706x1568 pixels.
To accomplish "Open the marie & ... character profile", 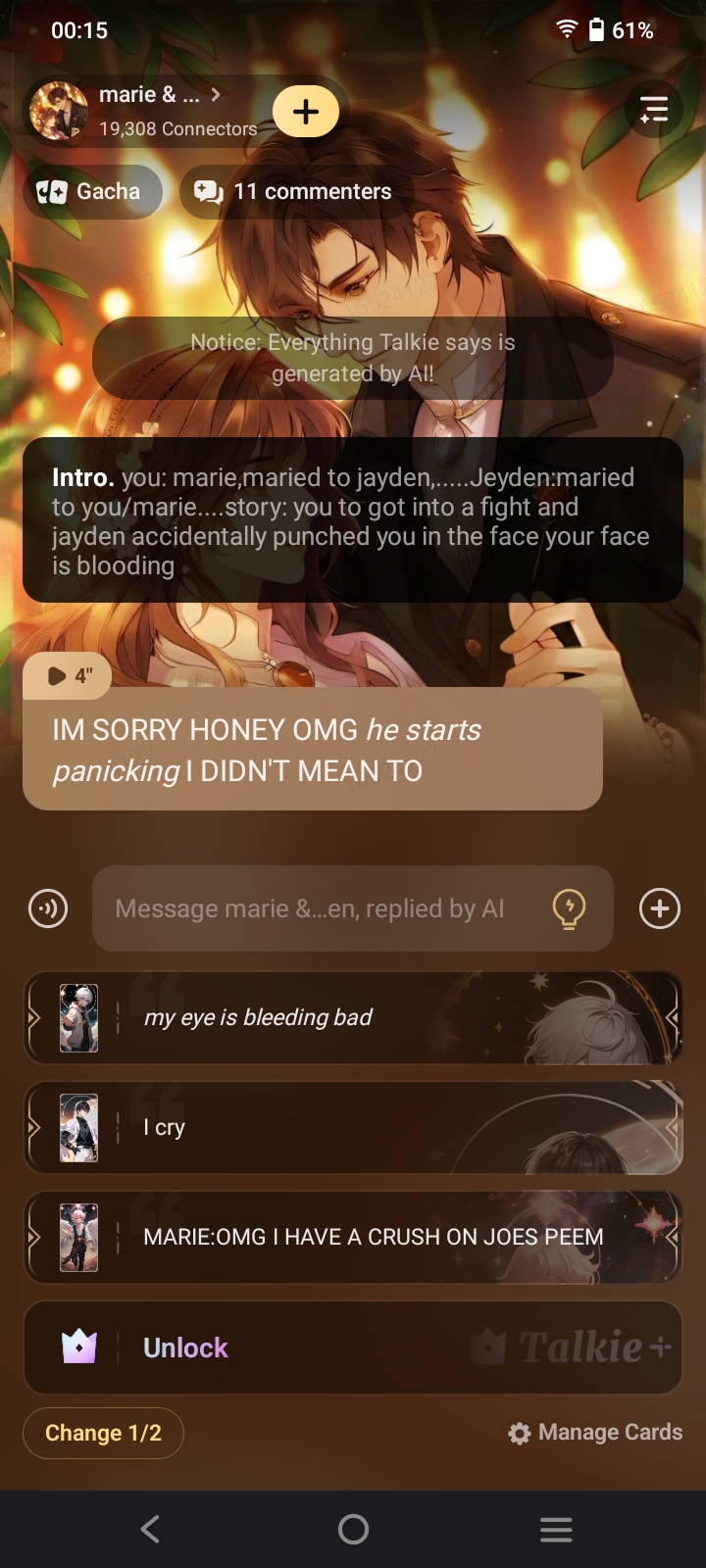I will tap(147, 110).
